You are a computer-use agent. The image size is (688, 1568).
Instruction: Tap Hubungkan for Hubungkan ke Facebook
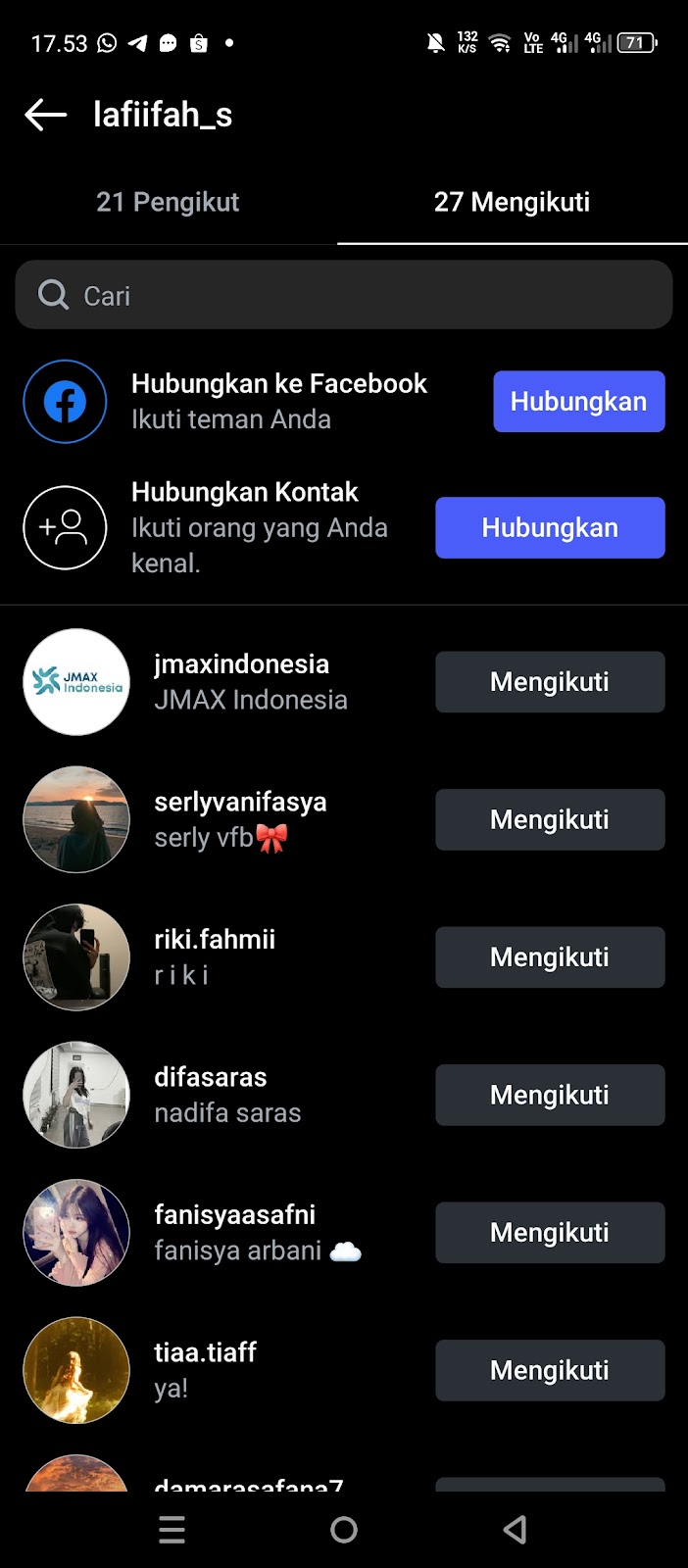[578, 402]
